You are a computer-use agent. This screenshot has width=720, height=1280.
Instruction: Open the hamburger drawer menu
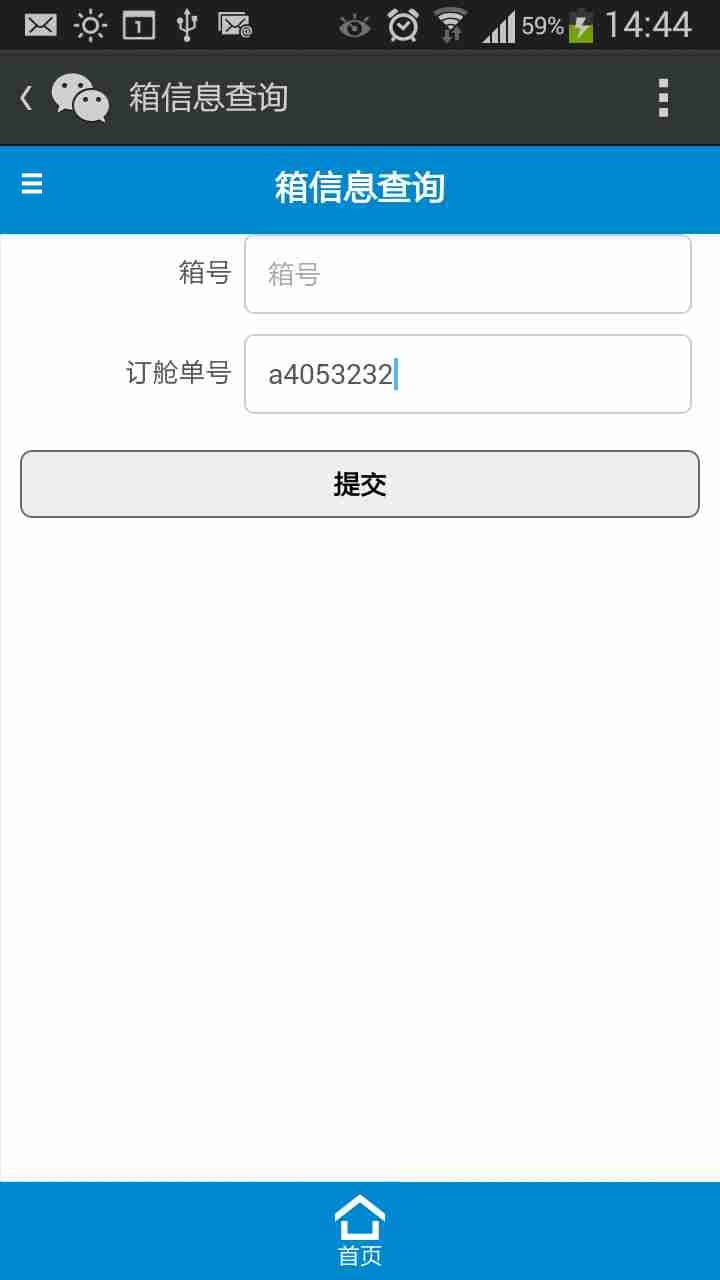click(x=32, y=184)
